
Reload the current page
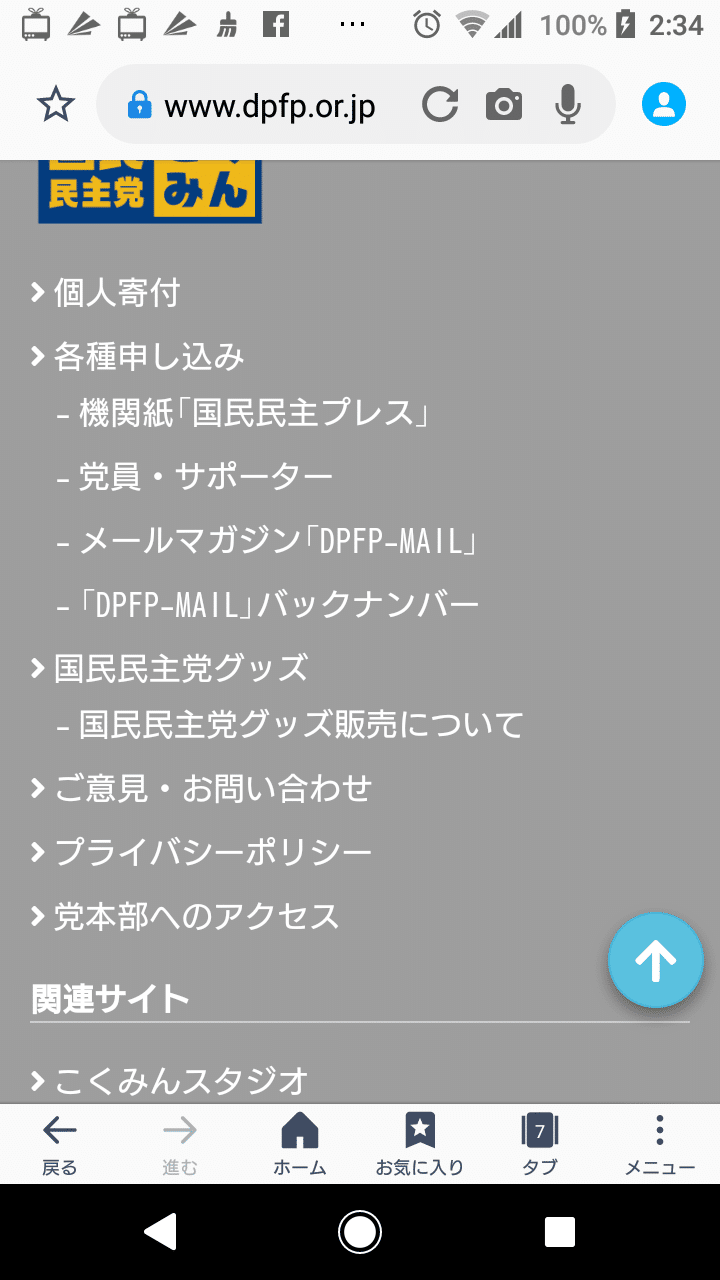tap(439, 104)
